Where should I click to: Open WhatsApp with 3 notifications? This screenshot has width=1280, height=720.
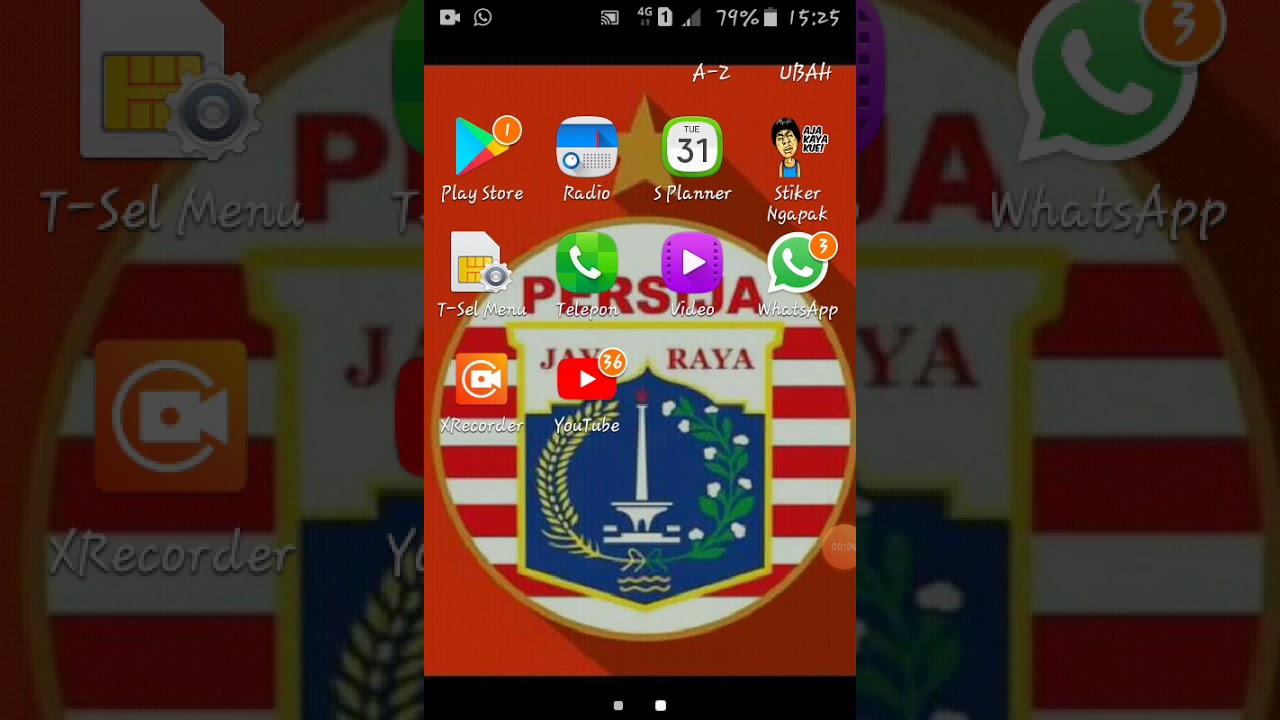797,264
